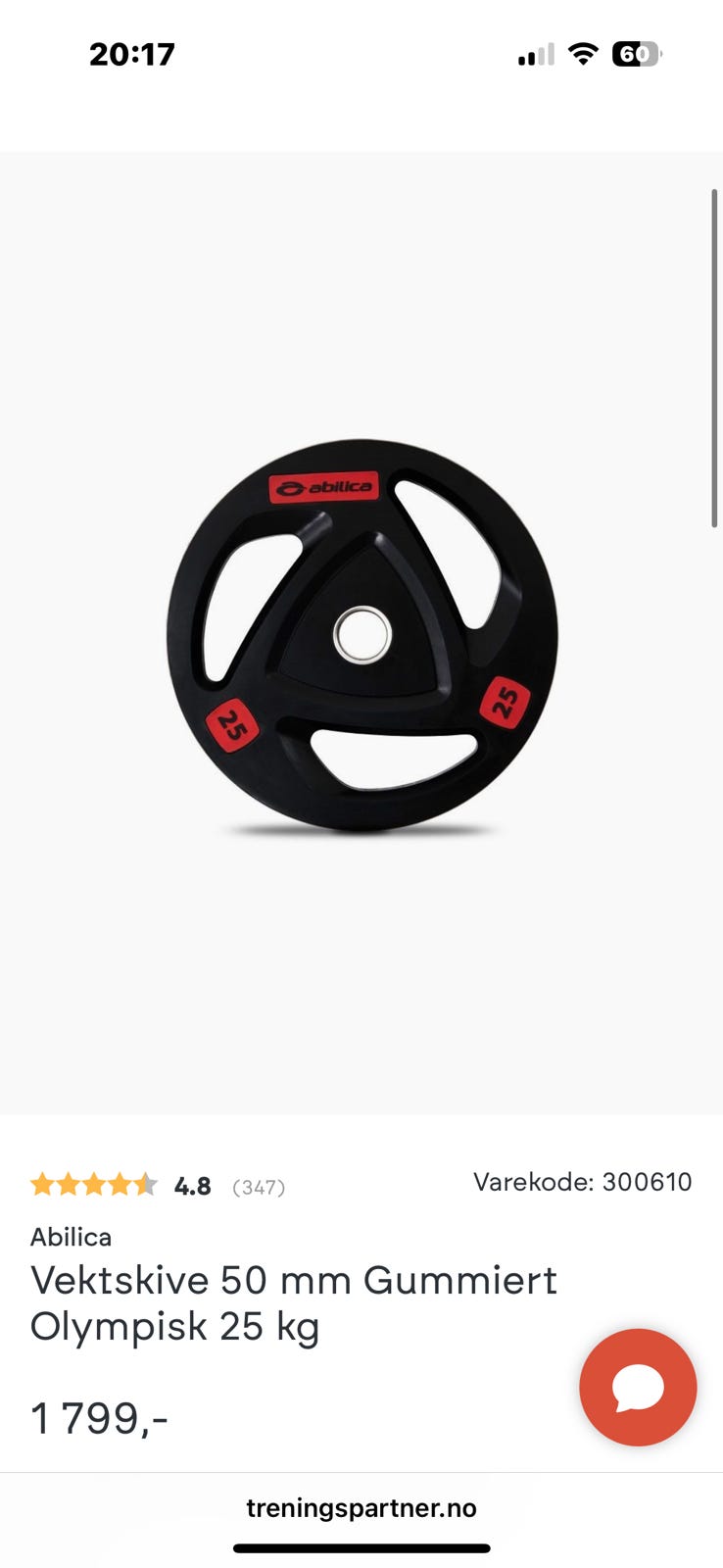Open the chat support bubble
The width and height of the screenshot is (723, 1568).
(638, 1387)
